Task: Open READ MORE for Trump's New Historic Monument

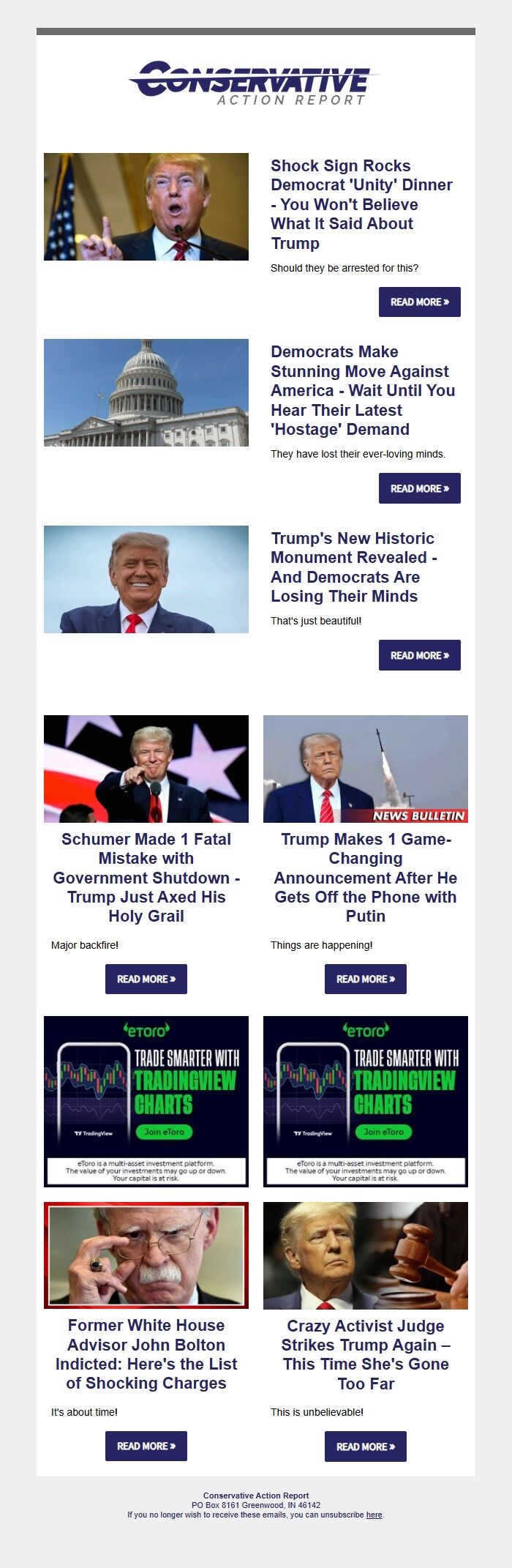Action: coord(419,655)
